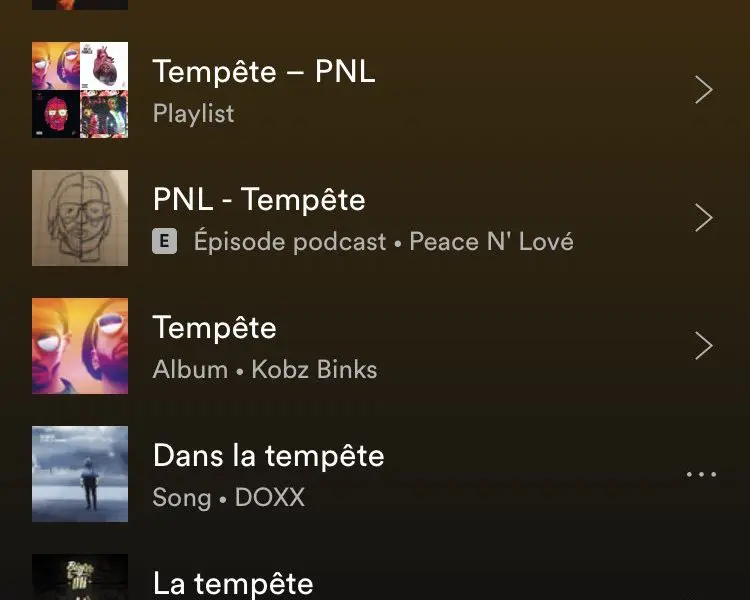Open more options for Dans la tempête
The height and width of the screenshot is (600, 750).
click(x=701, y=474)
